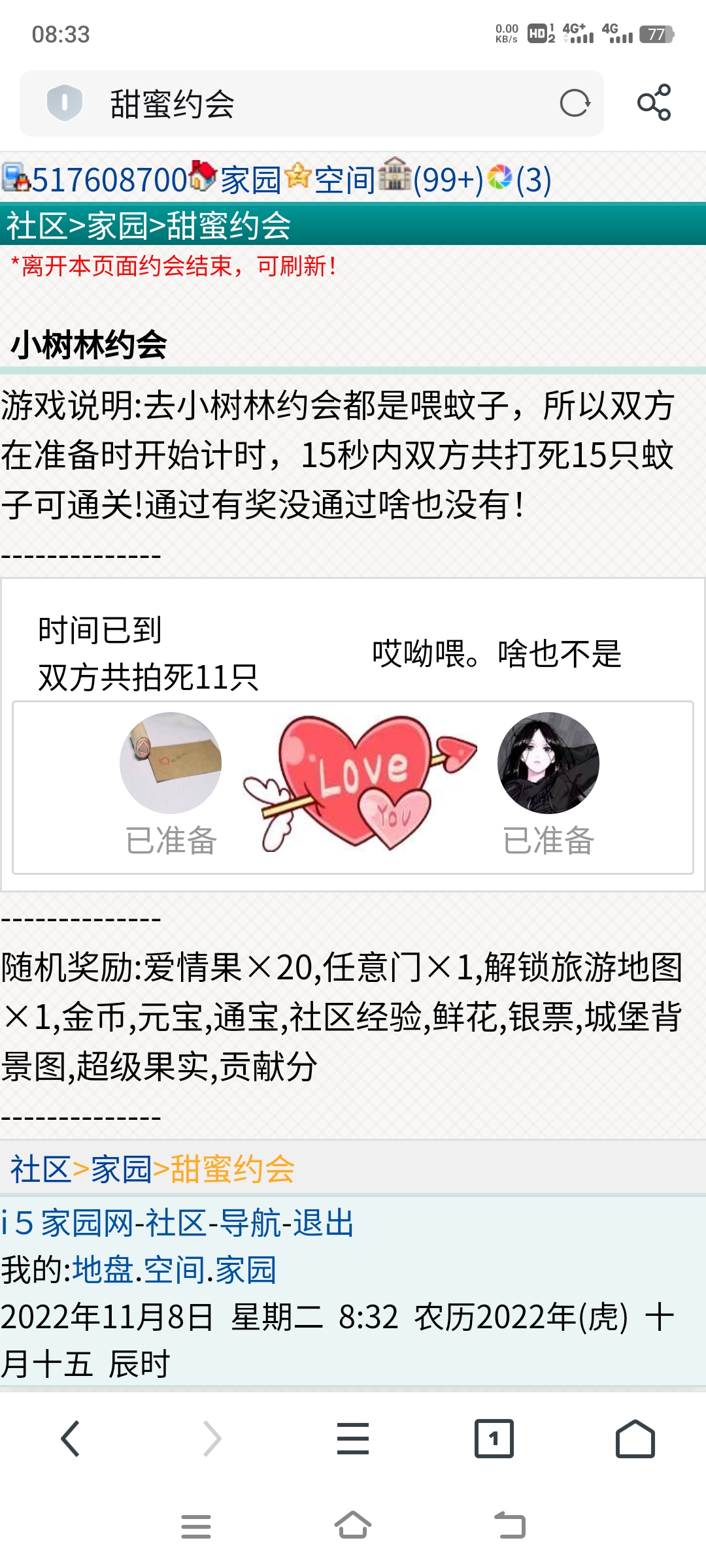This screenshot has height=1568, width=706.
Task: Open user ID 517608700 link
Action: coord(109,180)
